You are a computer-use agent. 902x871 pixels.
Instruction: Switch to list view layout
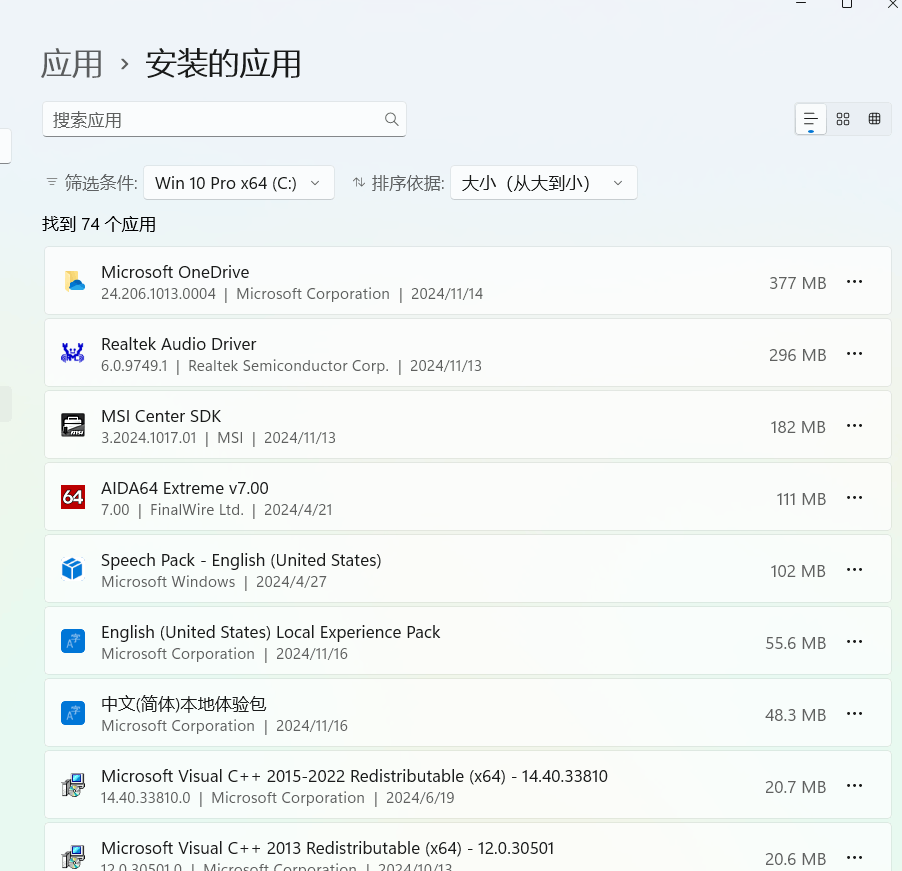point(811,119)
